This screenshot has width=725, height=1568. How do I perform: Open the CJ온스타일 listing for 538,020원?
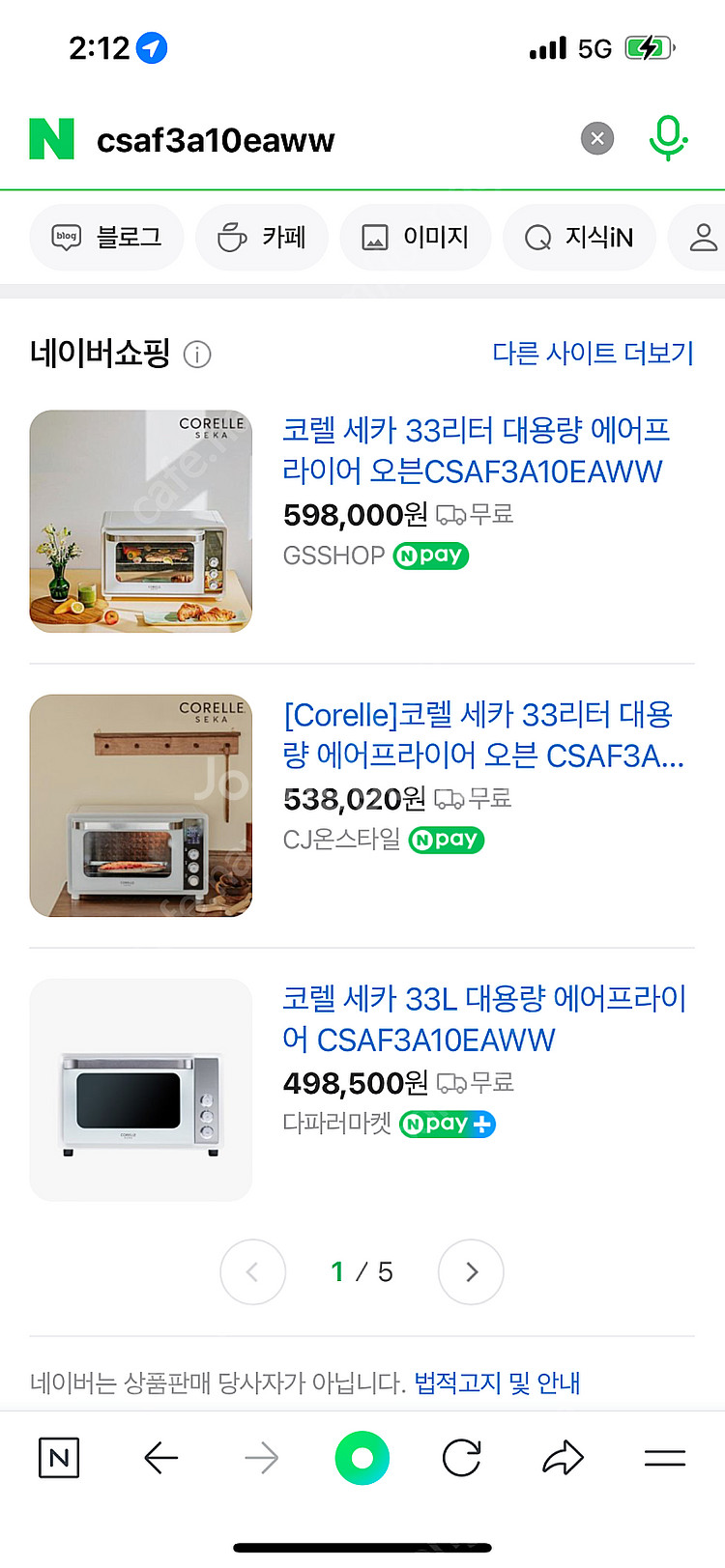point(482,734)
